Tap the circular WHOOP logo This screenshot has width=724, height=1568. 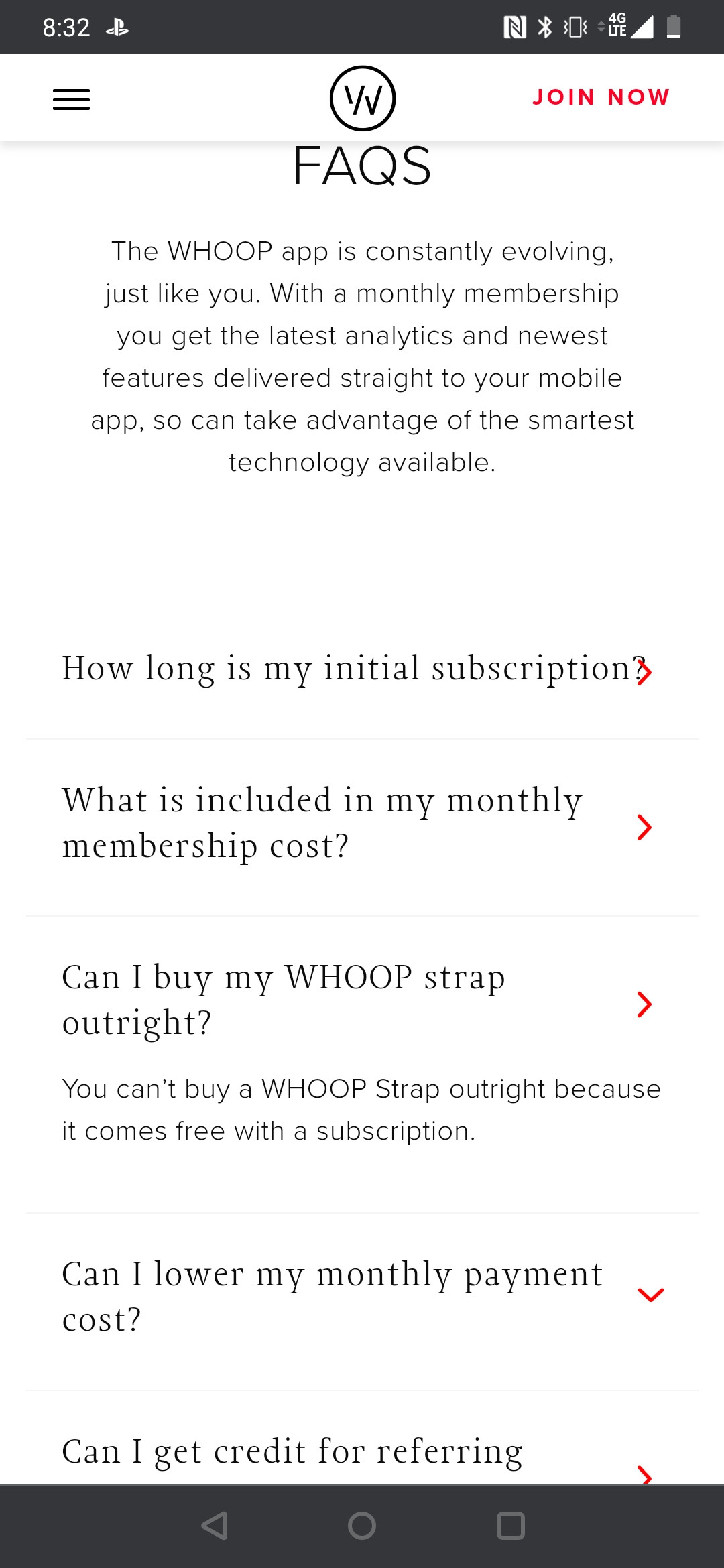point(361,98)
